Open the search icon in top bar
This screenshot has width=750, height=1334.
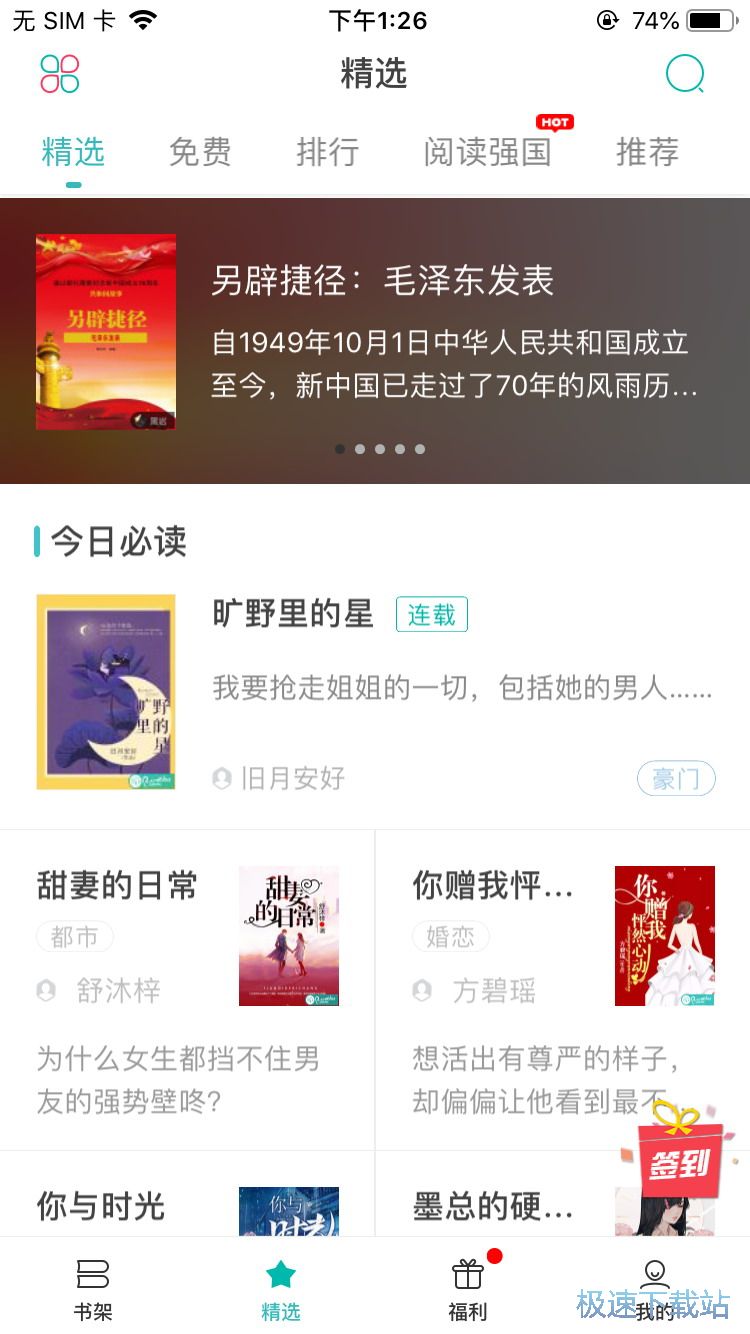click(x=685, y=74)
